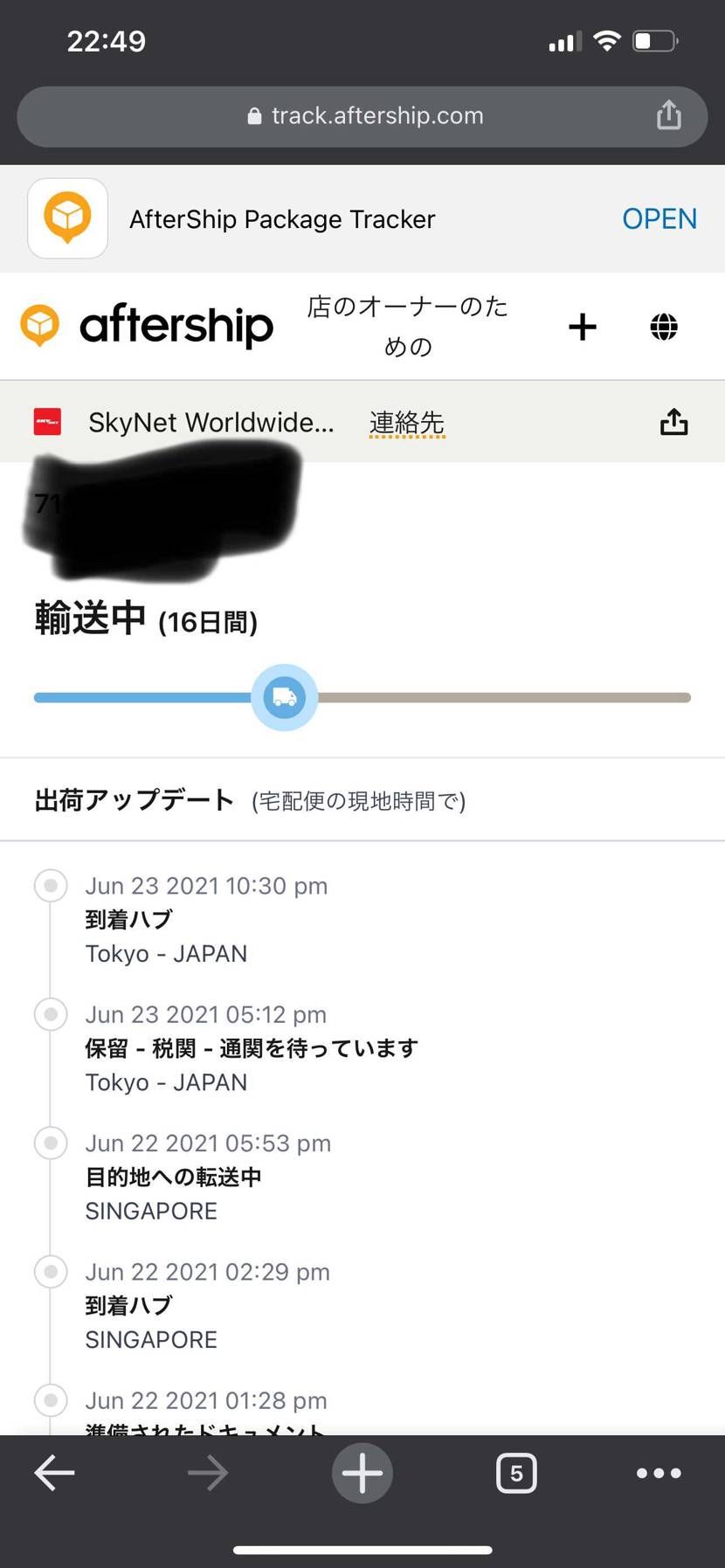
Task: Open the 店のオーナーのための link
Action: tap(407, 326)
